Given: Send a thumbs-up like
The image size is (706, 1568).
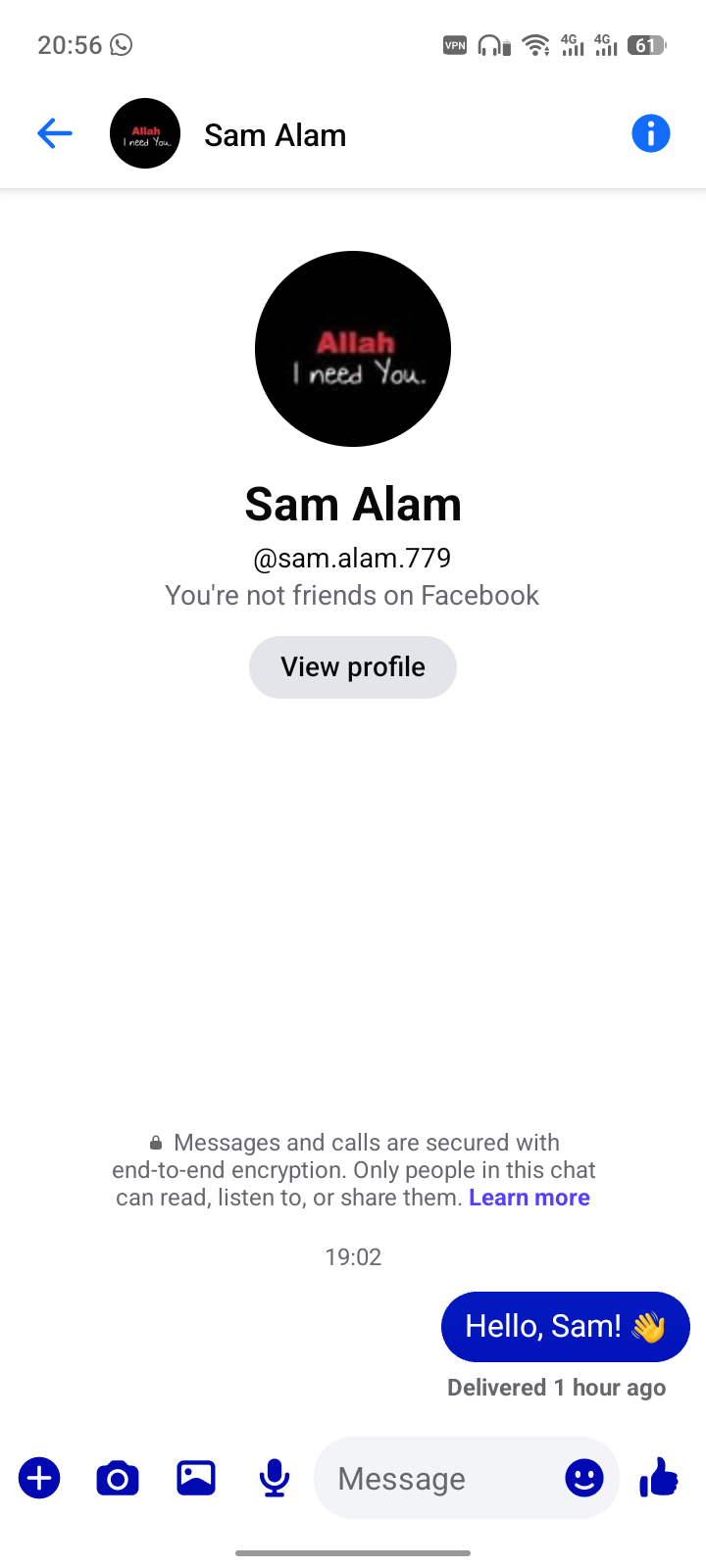Looking at the screenshot, I should (x=659, y=1477).
